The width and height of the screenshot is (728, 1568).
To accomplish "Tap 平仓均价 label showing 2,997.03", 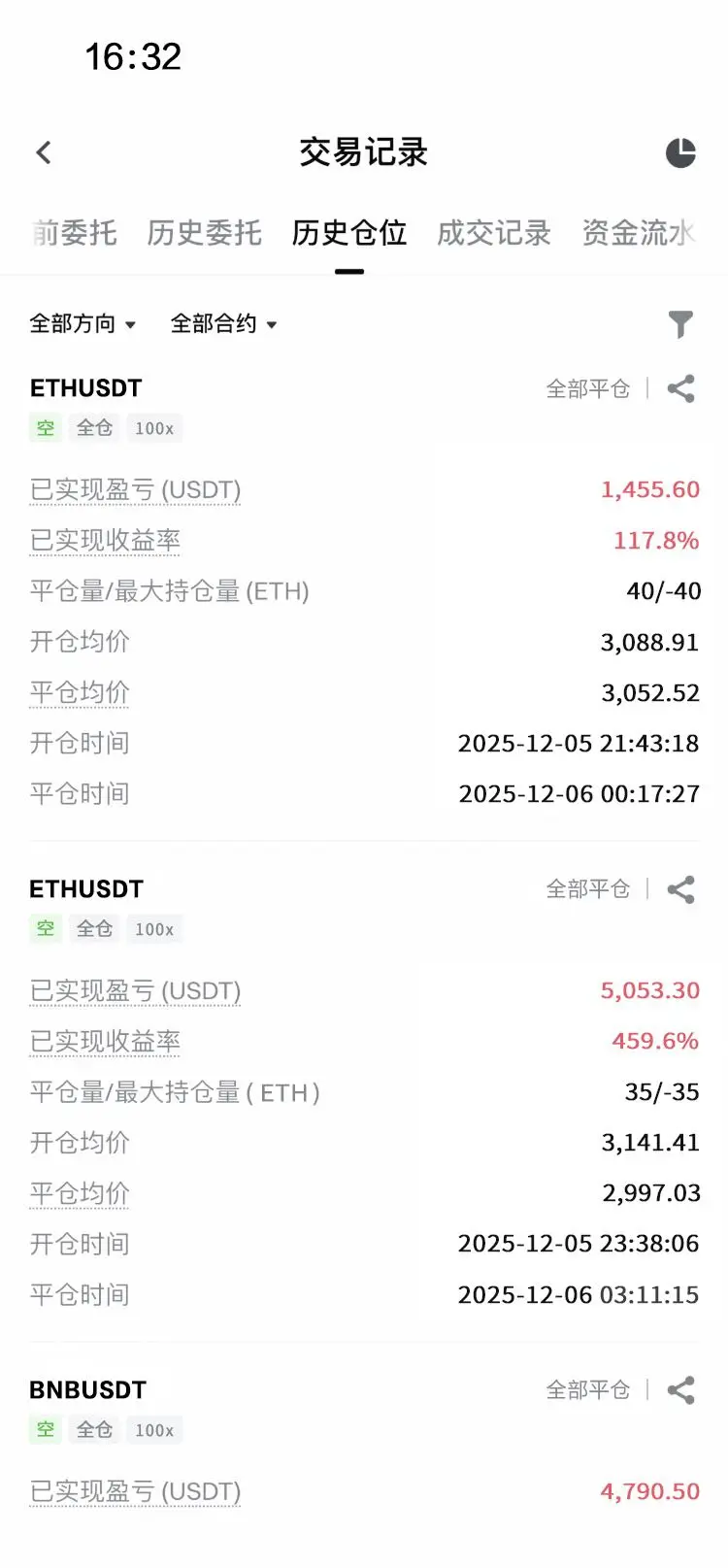I will 80,1193.
